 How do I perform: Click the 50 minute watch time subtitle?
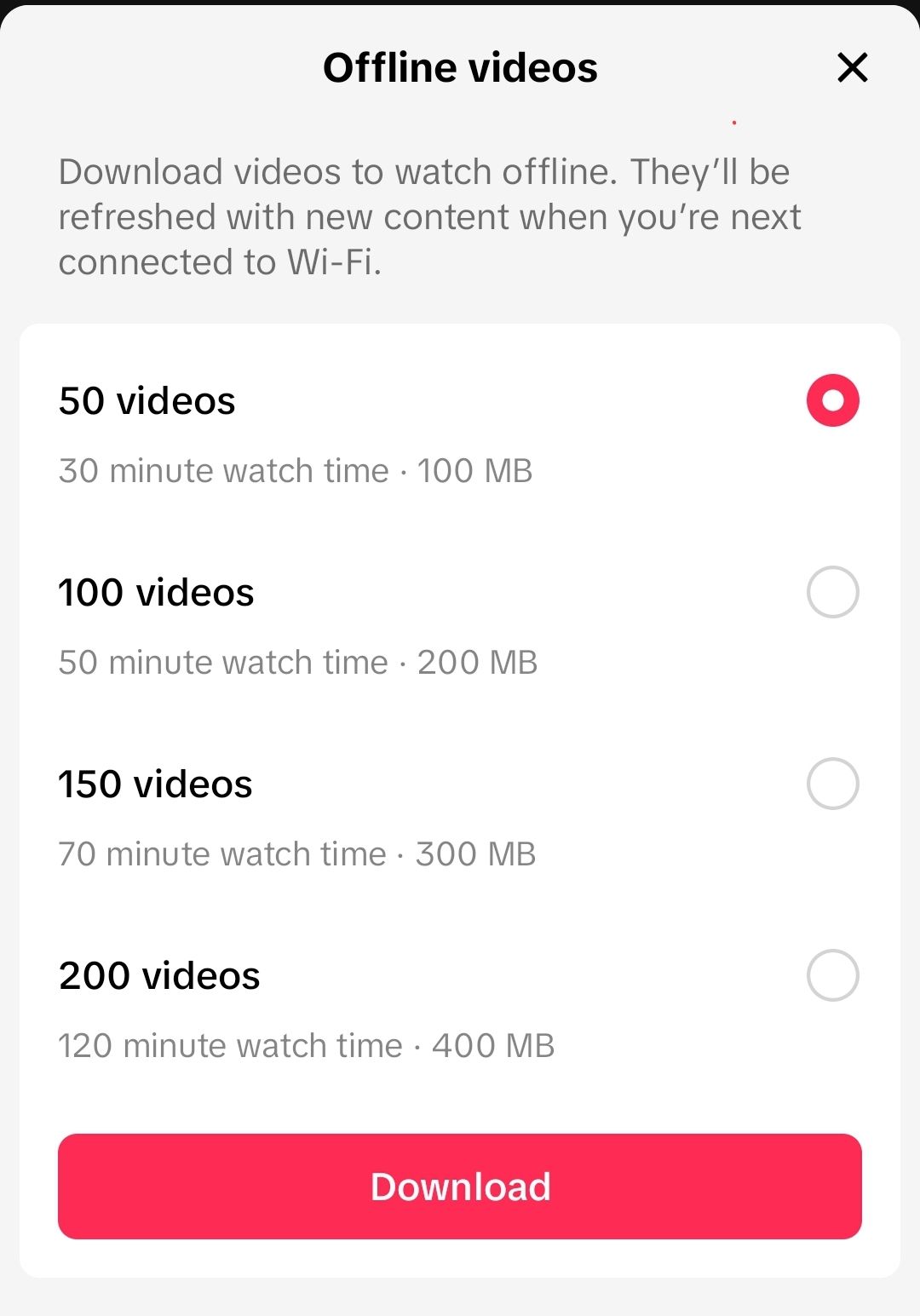click(297, 662)
